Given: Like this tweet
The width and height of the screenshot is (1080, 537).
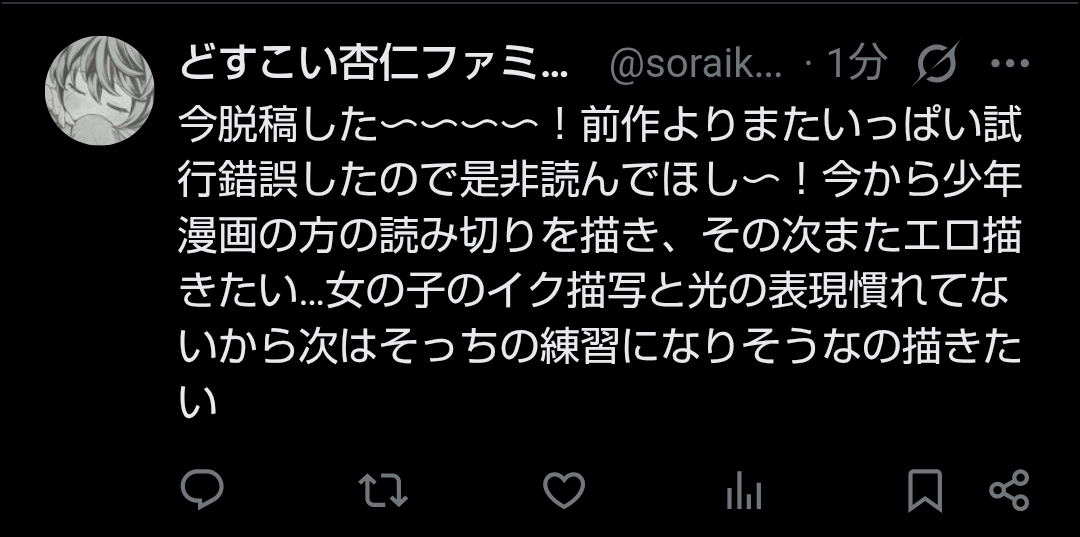Looking at the screenshot, I should pyautogui.click(x=563, y=490).
